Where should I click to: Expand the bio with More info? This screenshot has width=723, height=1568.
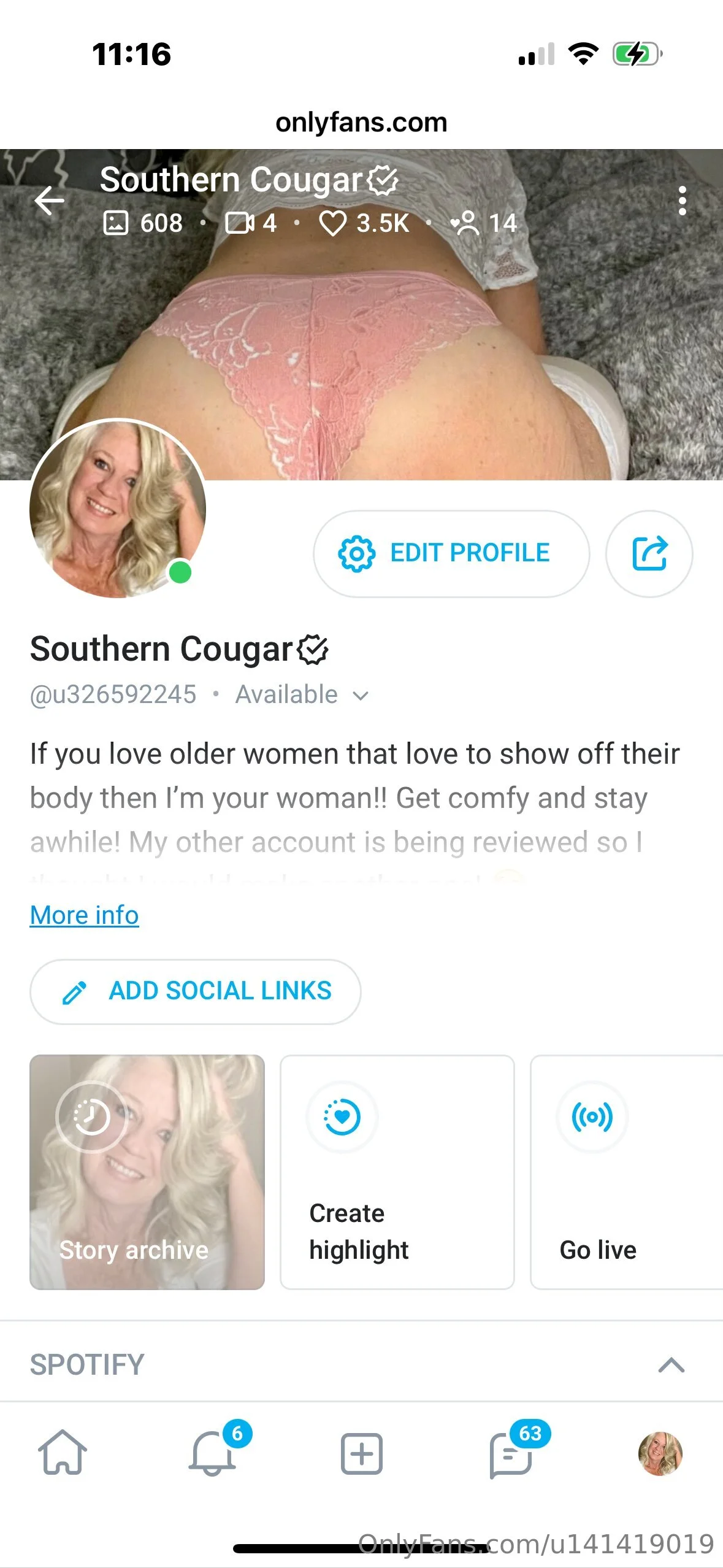click(x=85, y=914)
